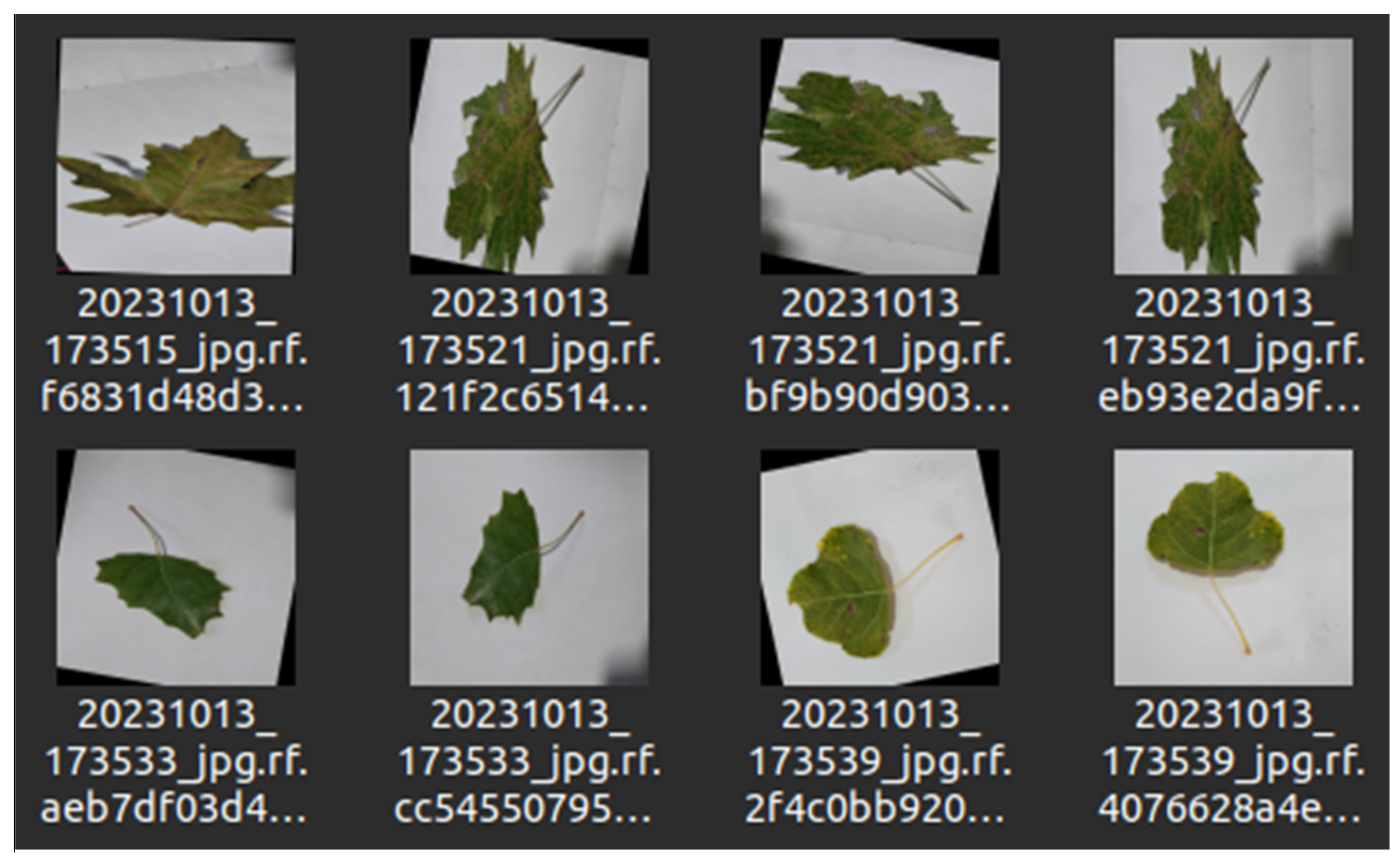Image resolution: width=1400 pixels, height=861 pixels.
Task: Select the image file ending 121f2c6514
Action: tap(529, 156)
